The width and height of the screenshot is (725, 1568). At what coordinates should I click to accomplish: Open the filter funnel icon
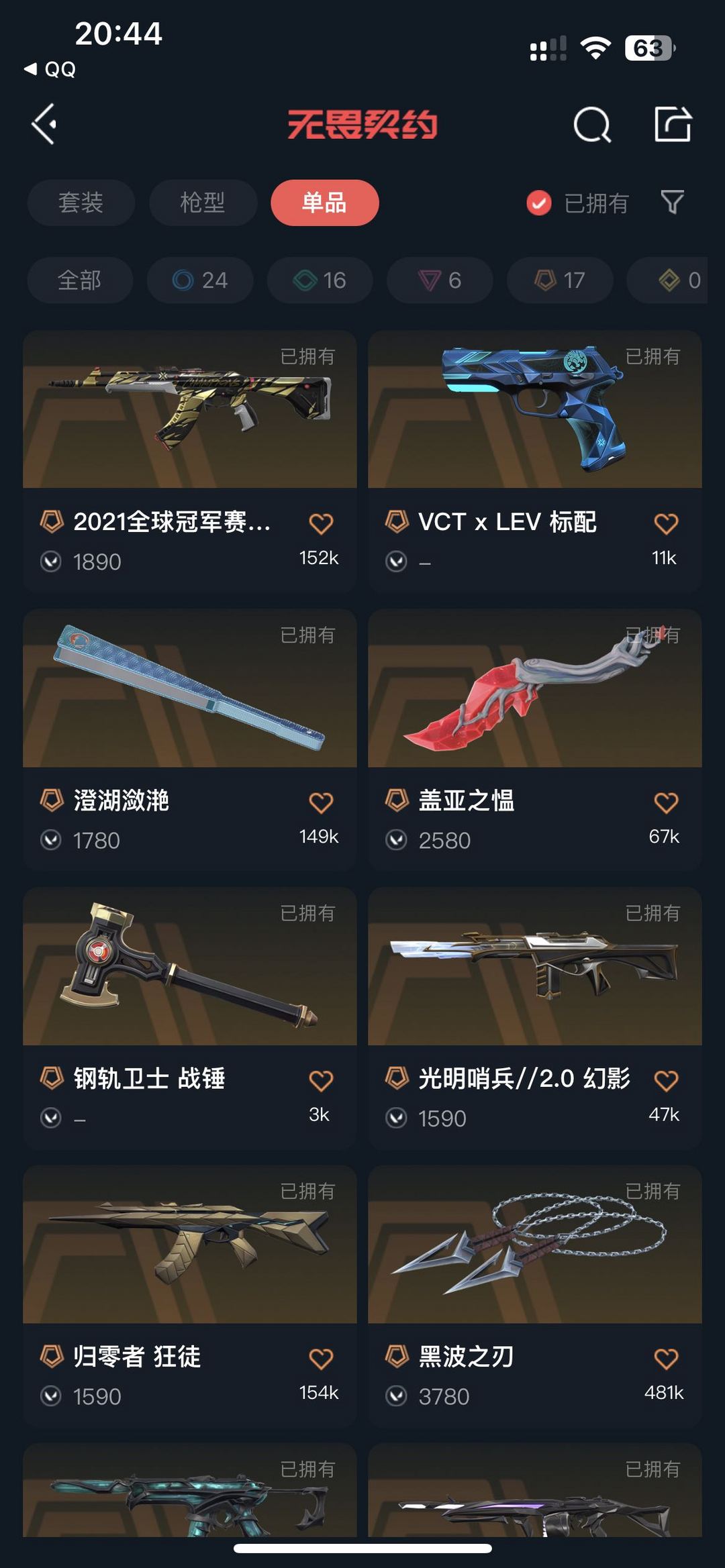(672, 202)
